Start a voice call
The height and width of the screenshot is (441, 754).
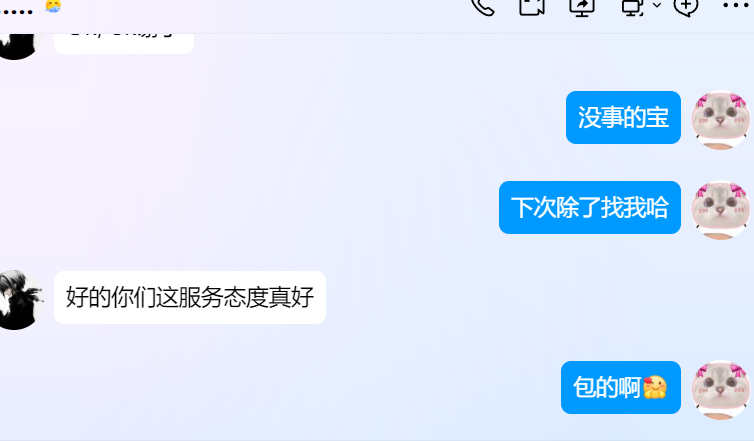(x=482, y=6)
